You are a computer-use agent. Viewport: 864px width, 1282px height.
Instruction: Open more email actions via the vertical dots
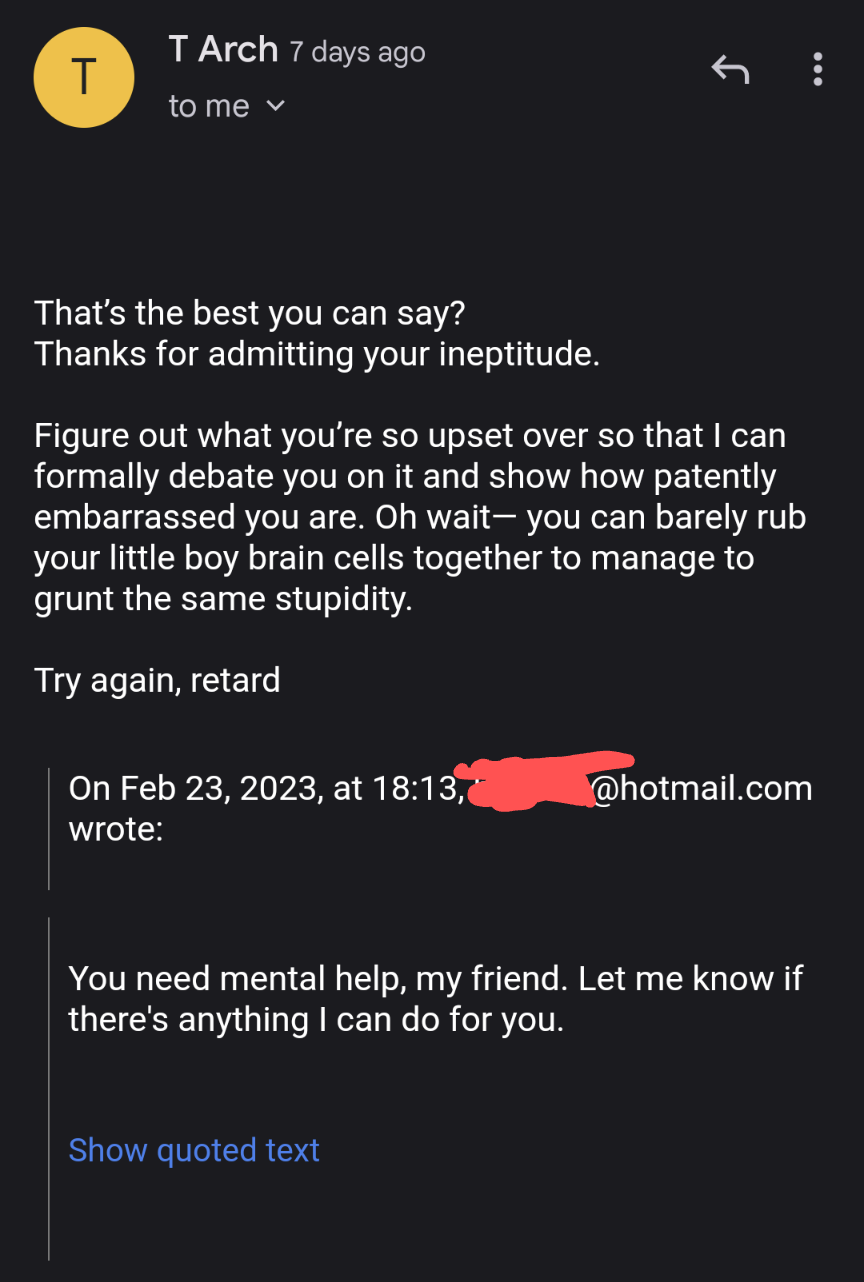[818, 70]
